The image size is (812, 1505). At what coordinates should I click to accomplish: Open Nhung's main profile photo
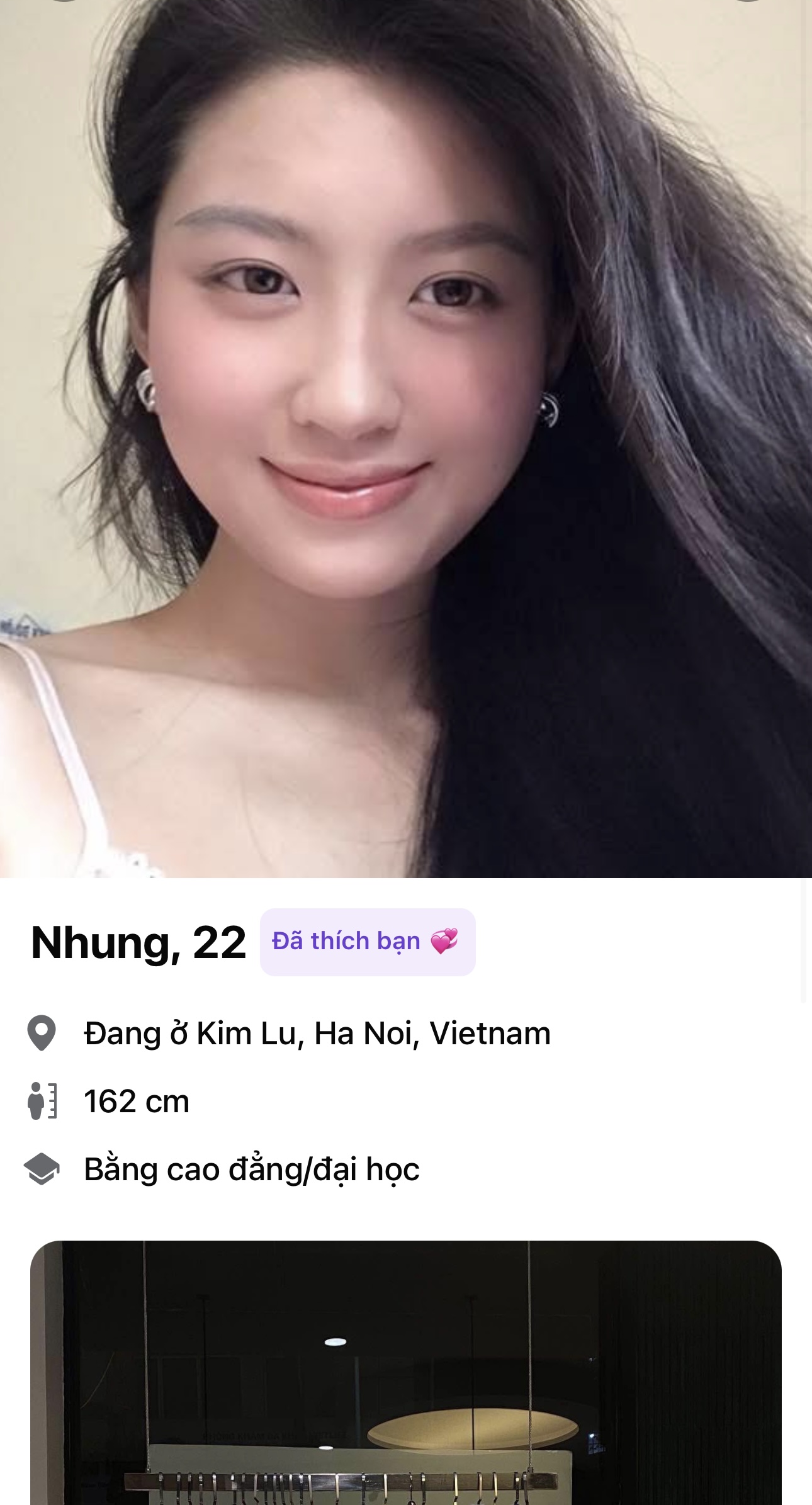pyautogui.click(x=406, y=439)
